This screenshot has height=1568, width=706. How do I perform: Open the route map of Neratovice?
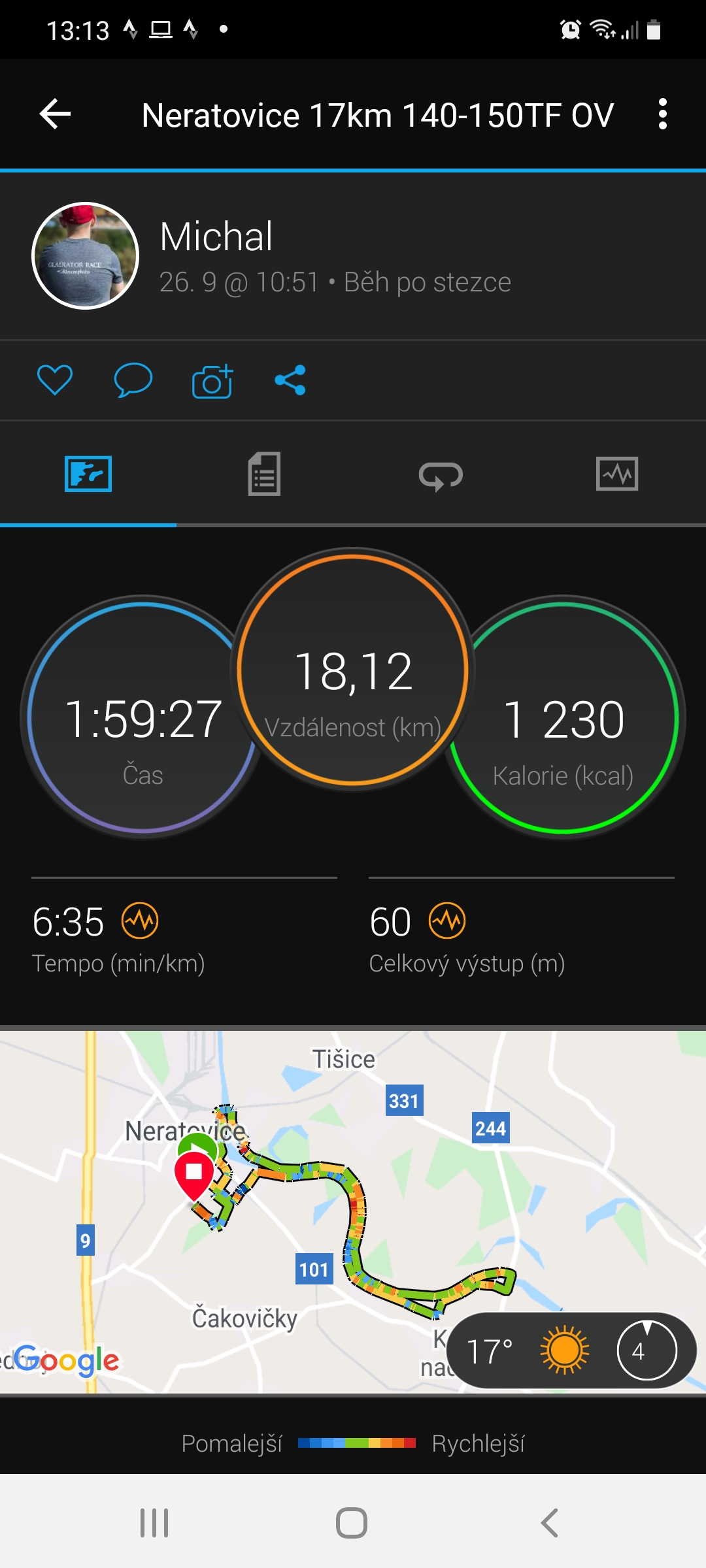click(x=353, y=1212)
